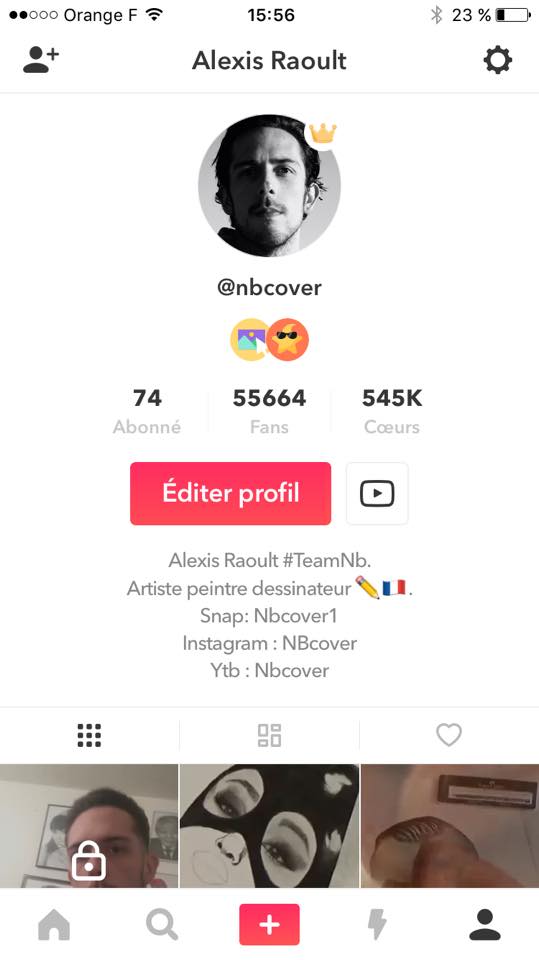Open the third video thumbnail
Screen dimensions: 539x960
(x=450, y=826)
